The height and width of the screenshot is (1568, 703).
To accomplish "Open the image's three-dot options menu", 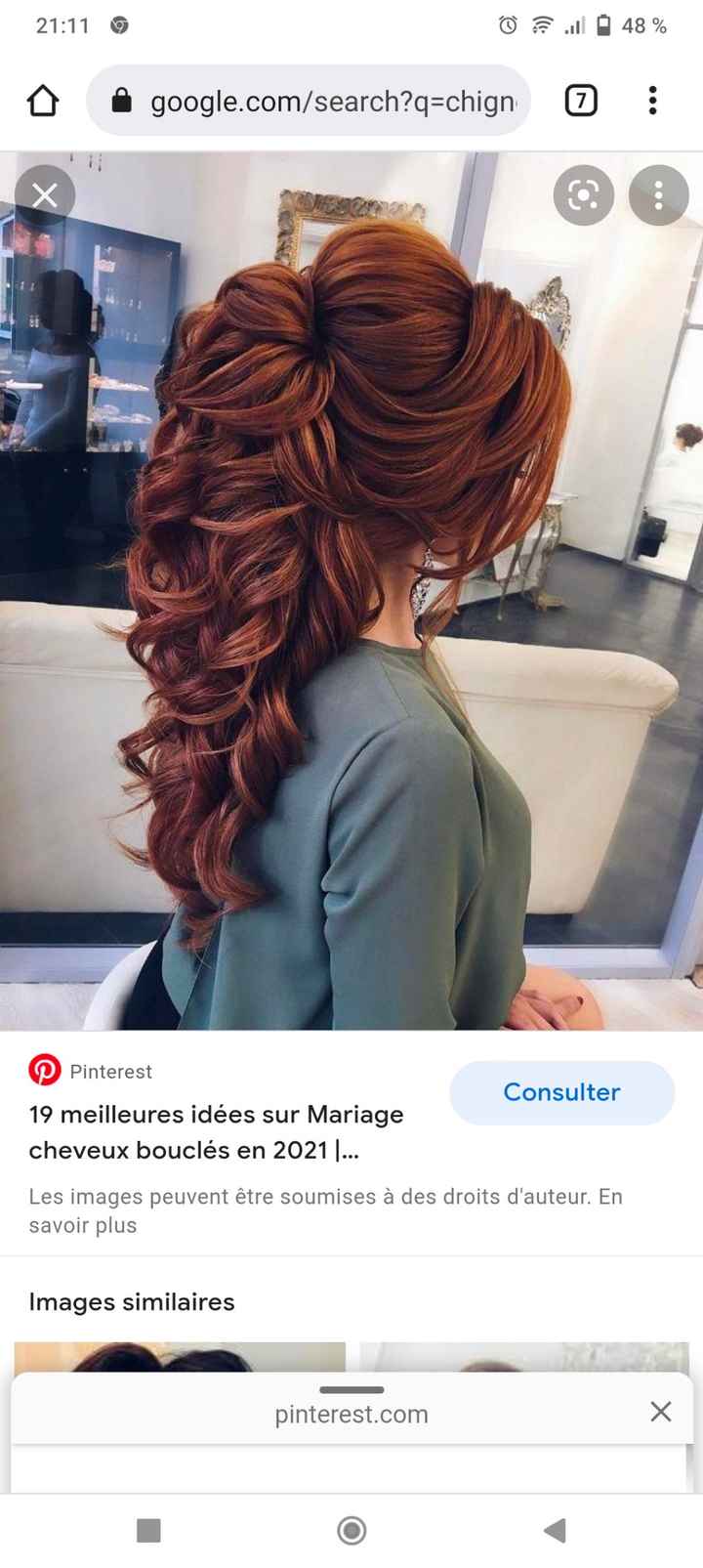I will (658, 195).
